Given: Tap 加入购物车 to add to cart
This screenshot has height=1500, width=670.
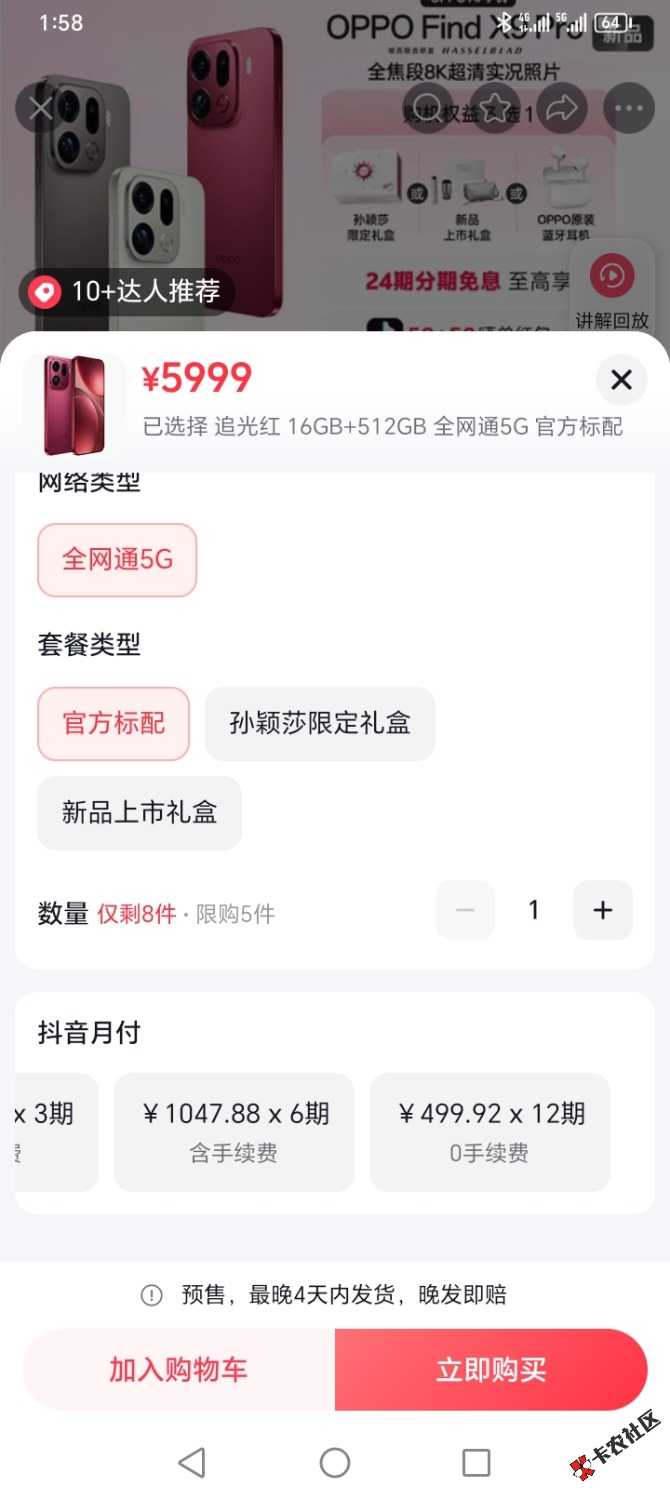Looking at the screenshot, I should [178, 1370].
